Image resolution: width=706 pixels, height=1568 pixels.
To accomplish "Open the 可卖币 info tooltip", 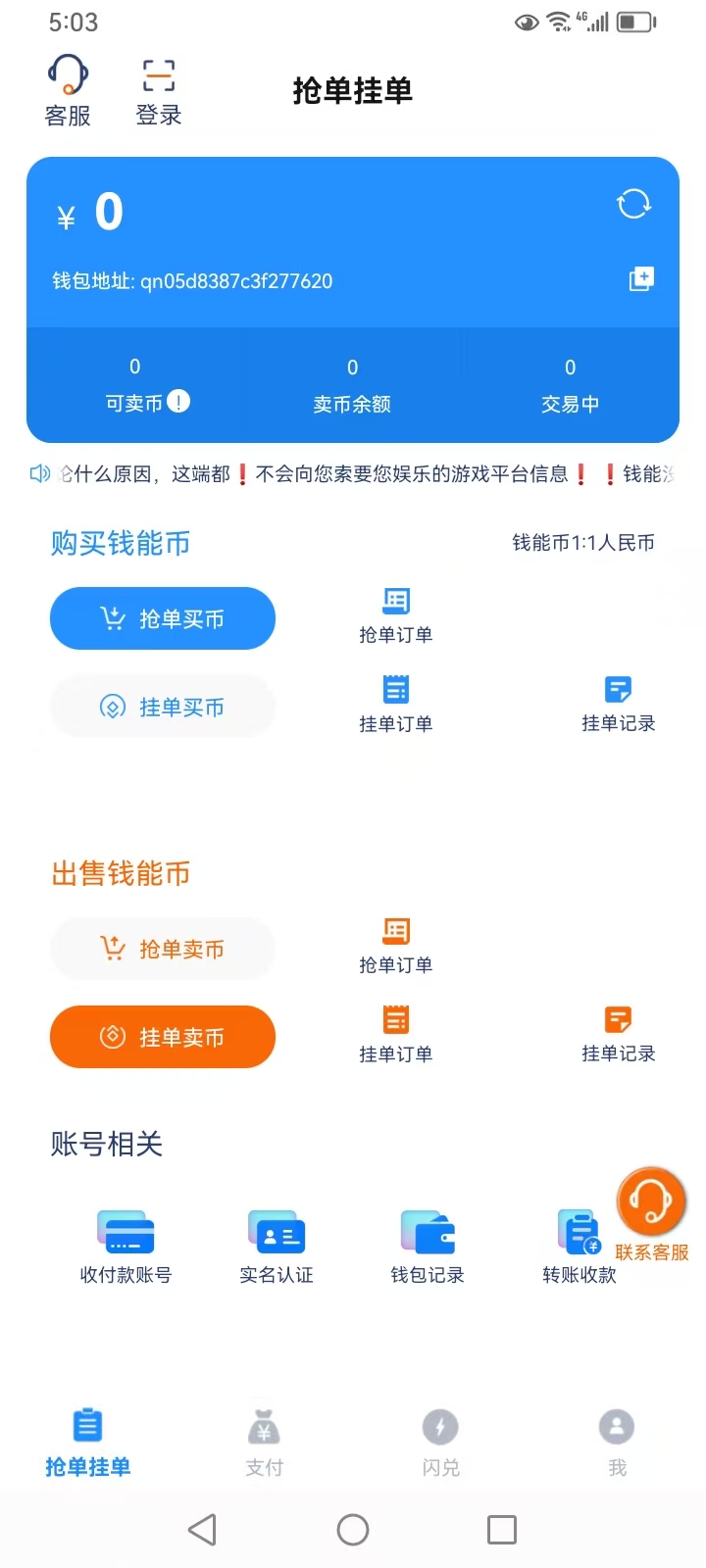I will (x=178, y=402).
